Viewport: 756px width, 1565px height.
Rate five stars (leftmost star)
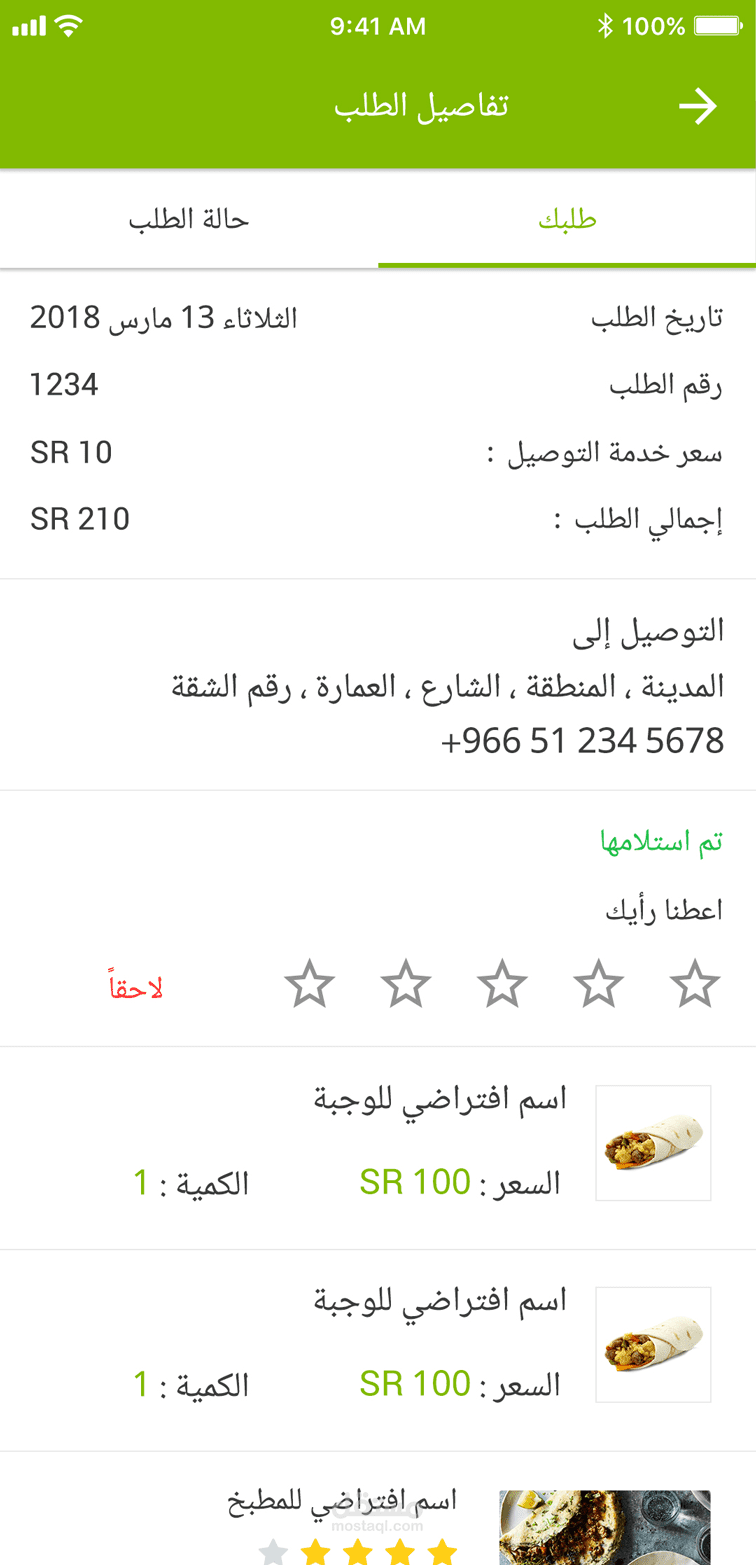click(x=310, y=984)
